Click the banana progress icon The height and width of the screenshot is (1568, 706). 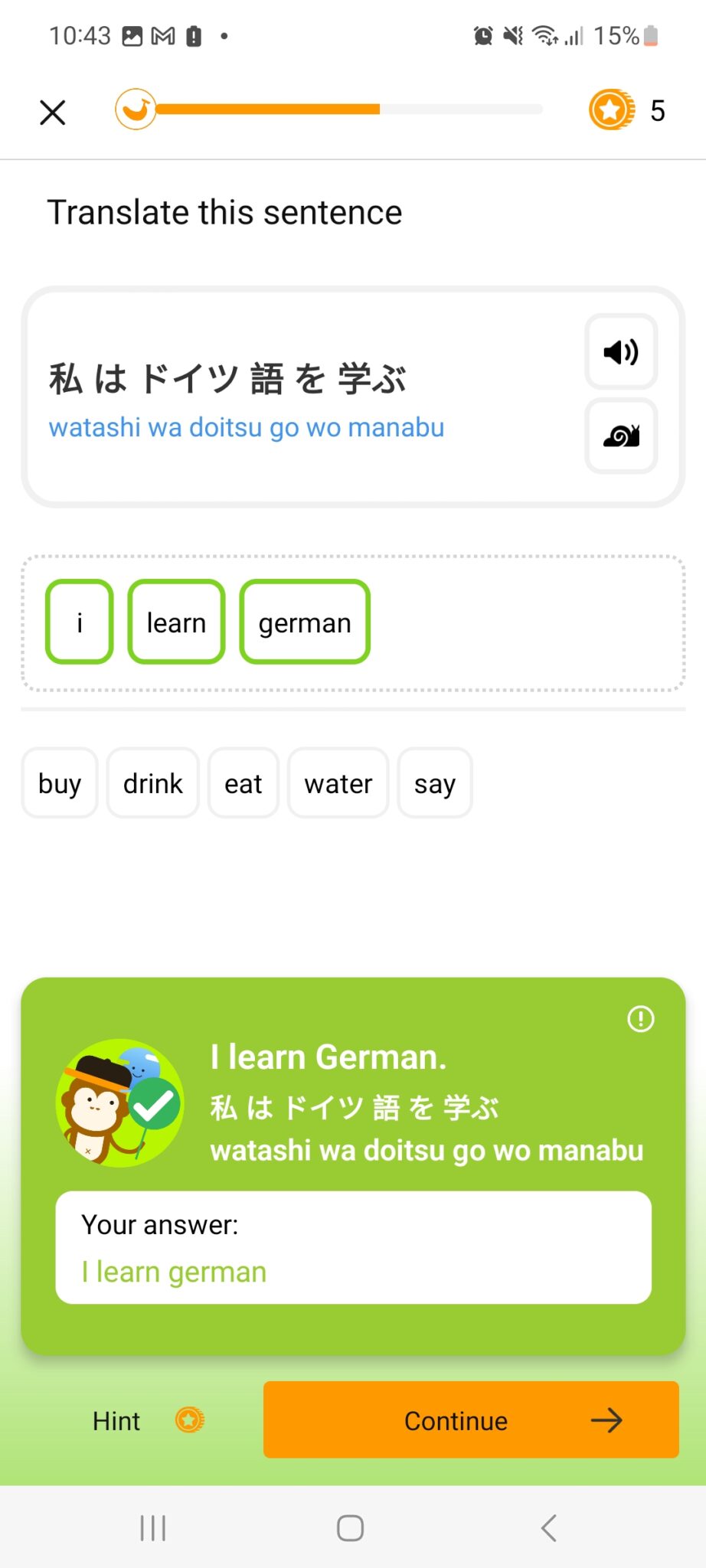[x=135, y=109]
